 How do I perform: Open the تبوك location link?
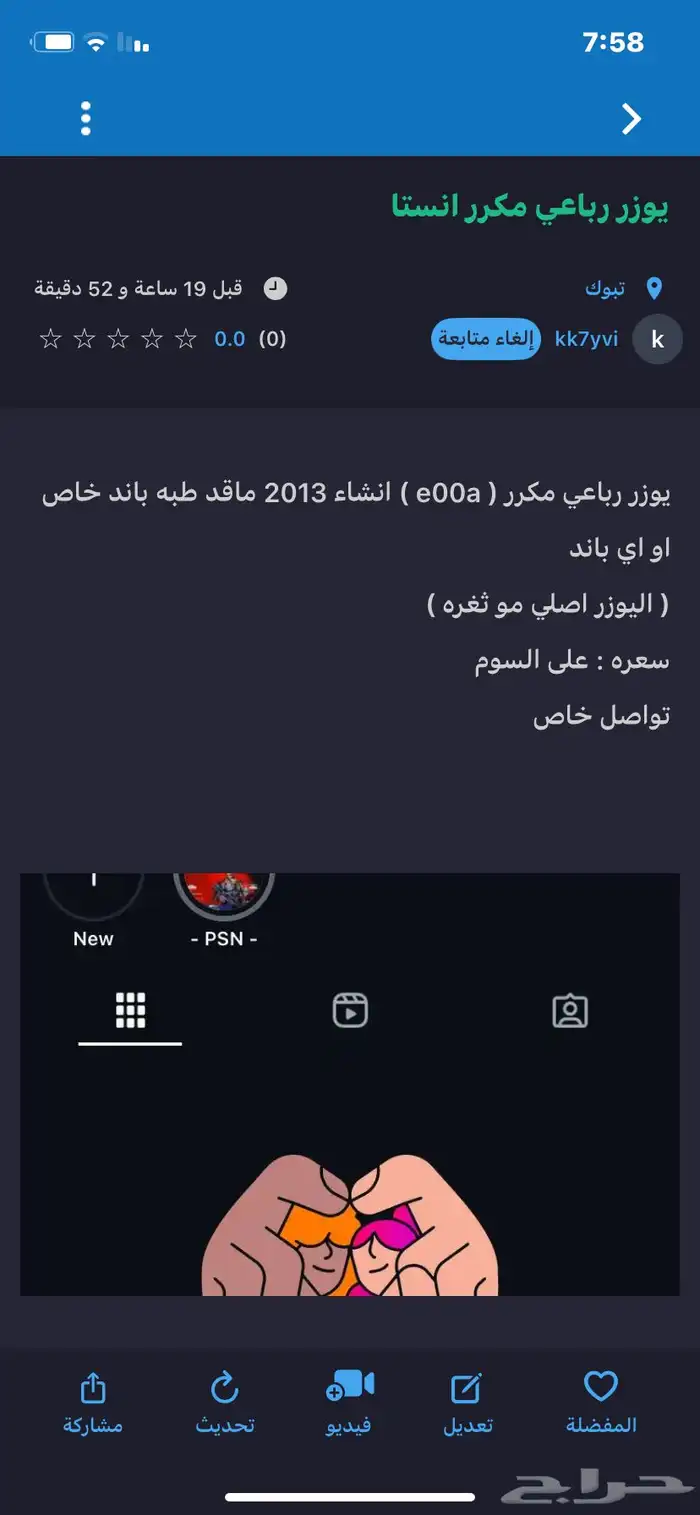(605, 289)
